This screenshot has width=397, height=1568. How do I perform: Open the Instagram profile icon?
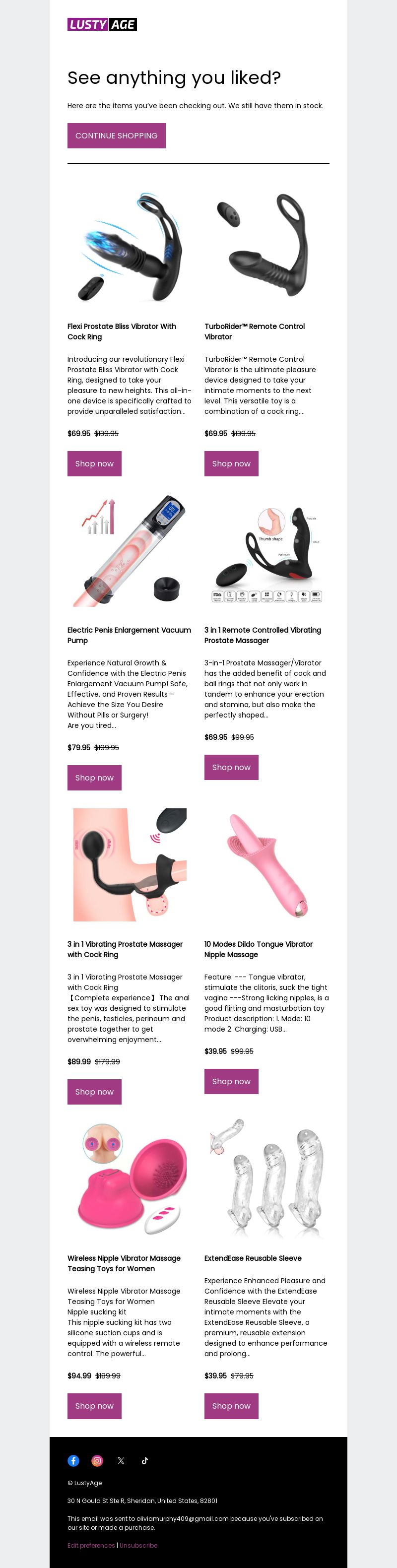coord(97,1461)
